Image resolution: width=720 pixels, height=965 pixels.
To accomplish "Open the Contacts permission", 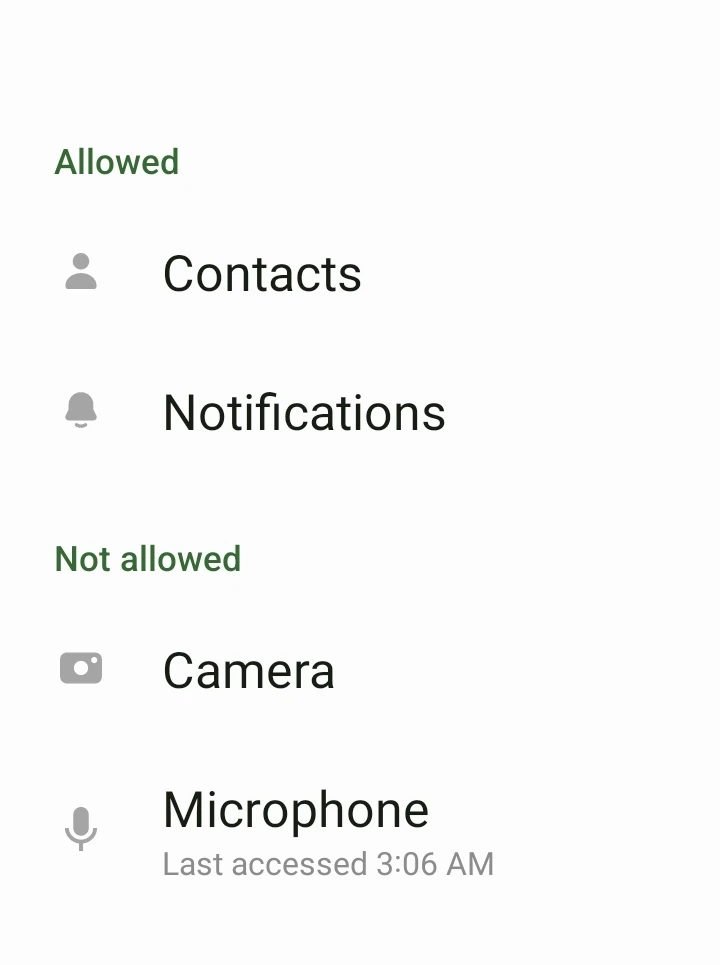I will (262, 274).
